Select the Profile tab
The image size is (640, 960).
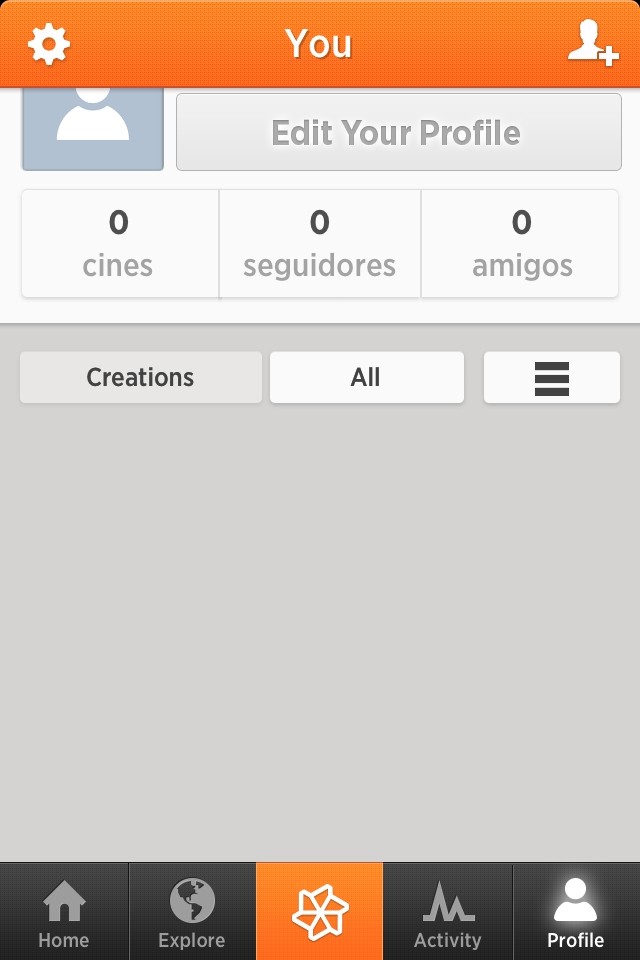click(x=576, y=912)
